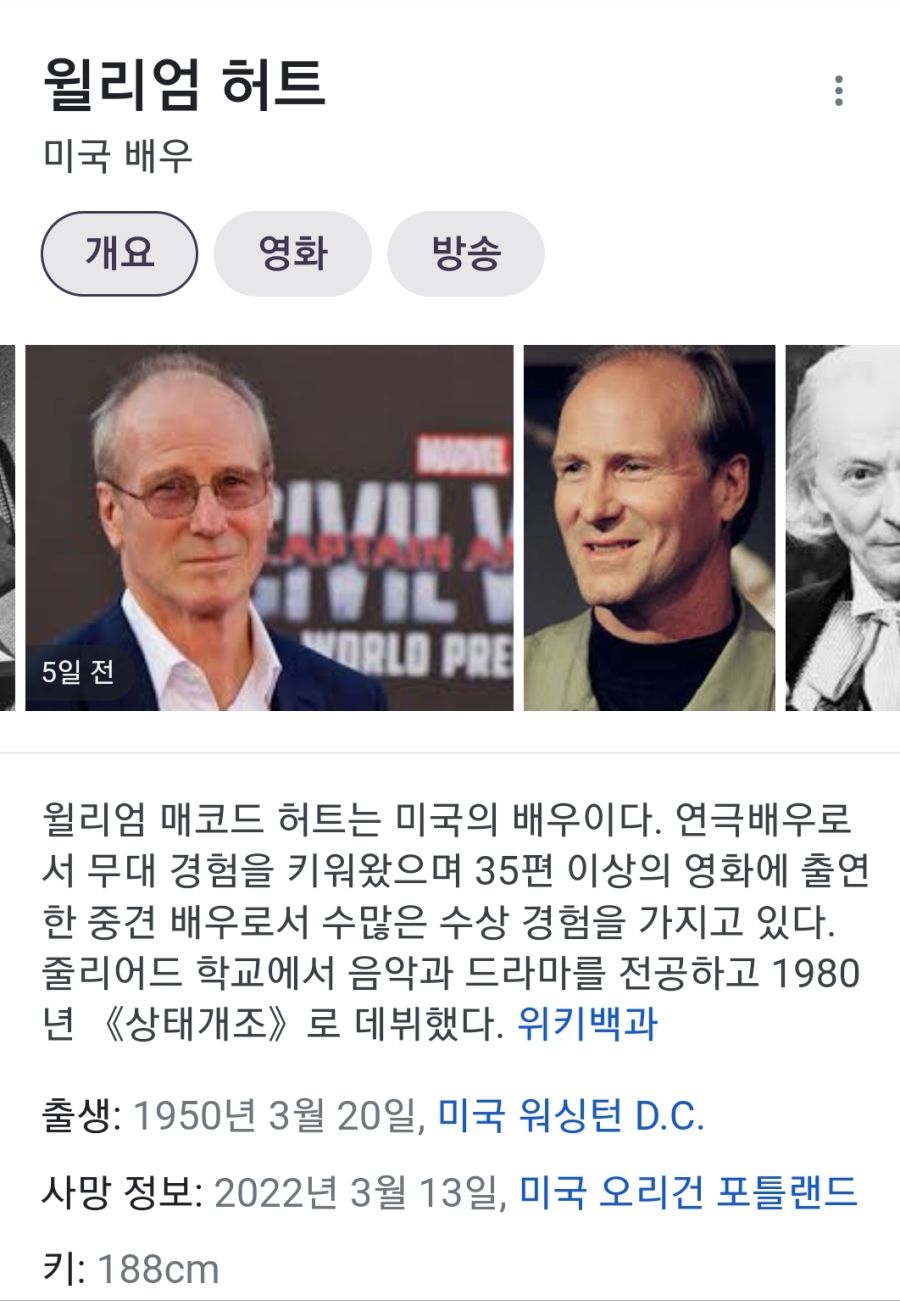Open the photo labeled 5일 전
900x1301 pixels.
tap(268, 528)
